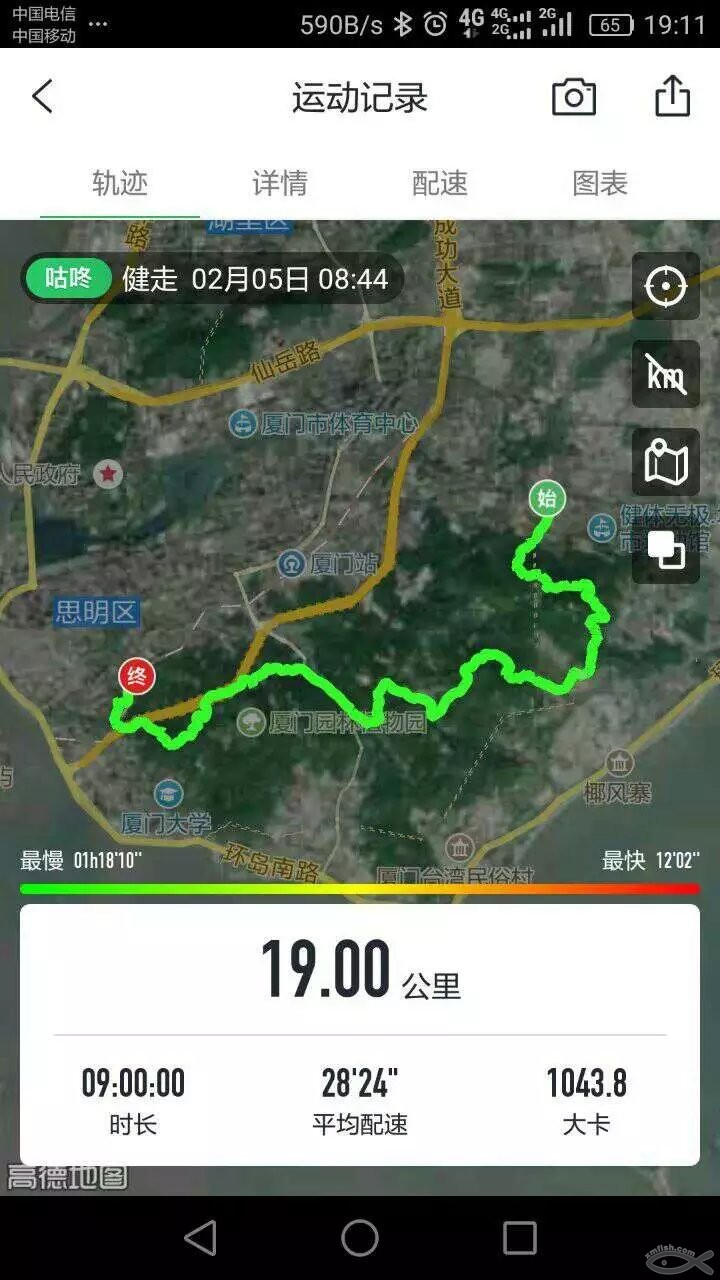Change the map style with the folded-map icon
Image resolution: width=720 pixels, height=1280 pixels.
(x=666, y=462)
